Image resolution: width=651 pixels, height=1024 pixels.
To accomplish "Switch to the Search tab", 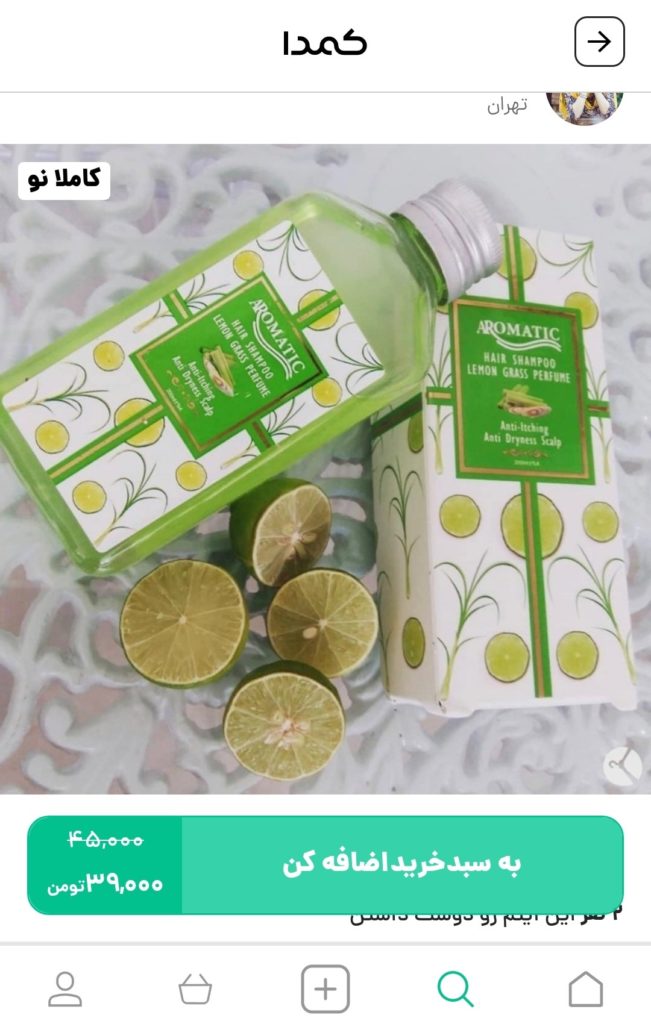I will pos(455,989).
